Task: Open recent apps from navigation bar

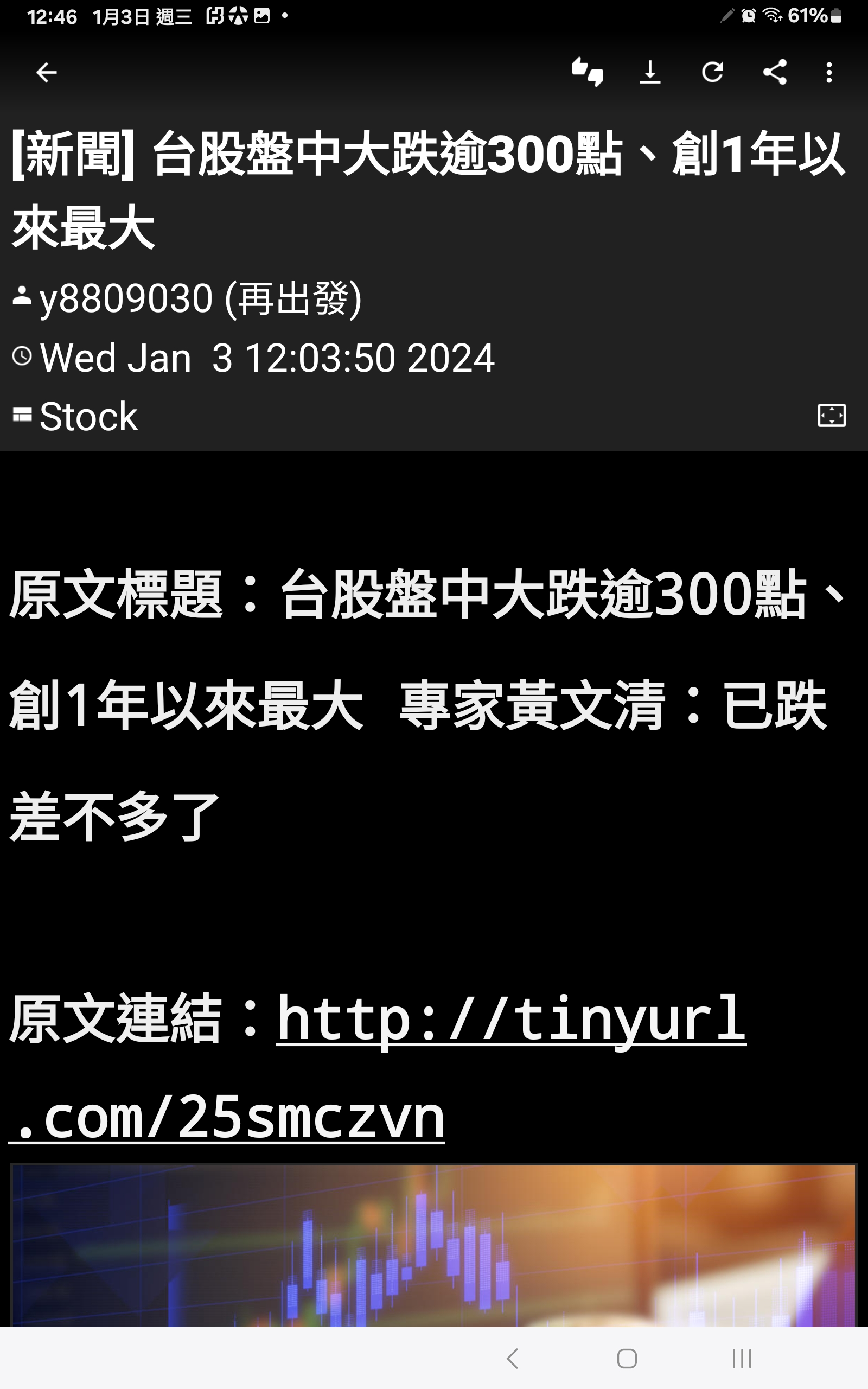Action: tap(742, 1359)
